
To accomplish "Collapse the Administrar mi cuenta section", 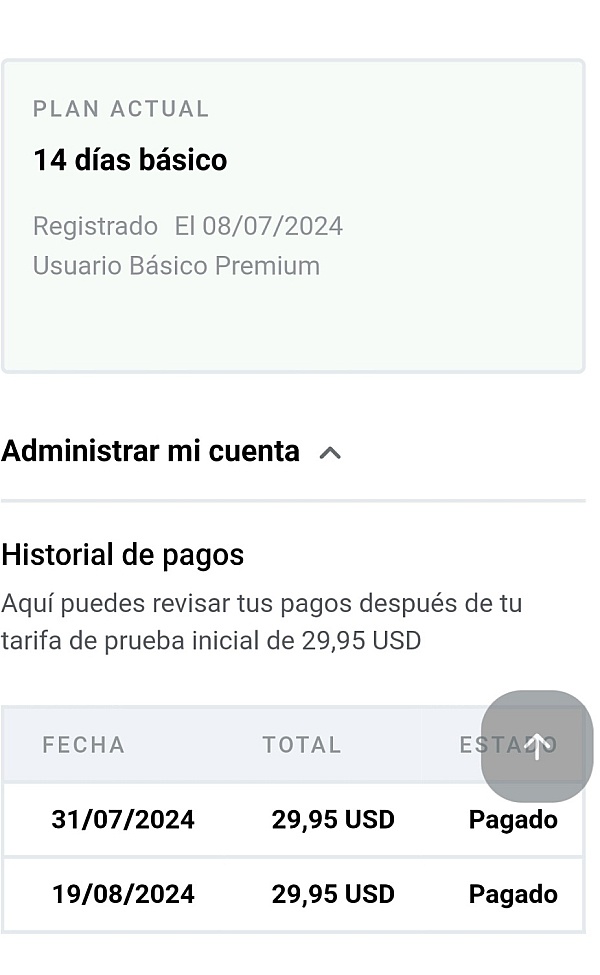I will (329, 453).
